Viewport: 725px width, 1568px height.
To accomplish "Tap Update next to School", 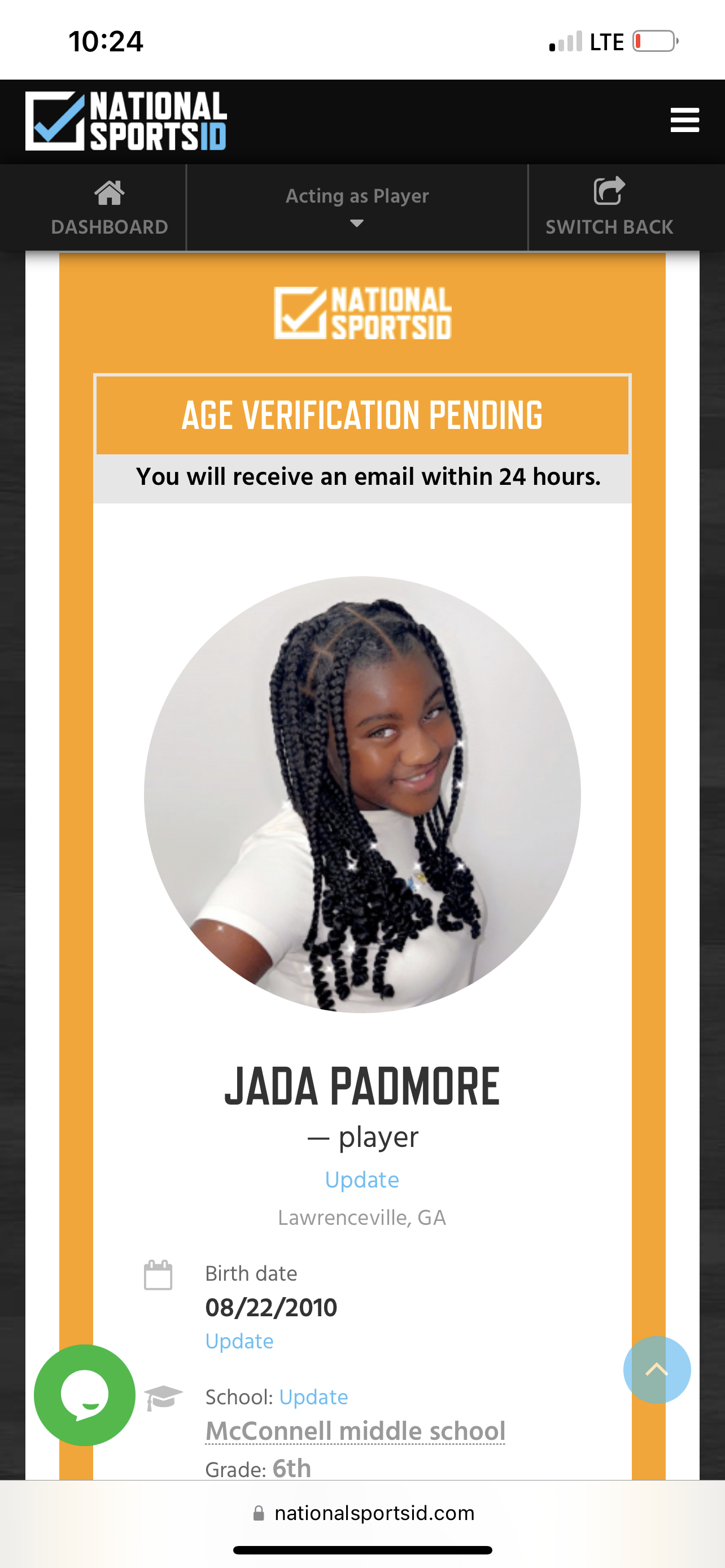I will [313, 1397].
